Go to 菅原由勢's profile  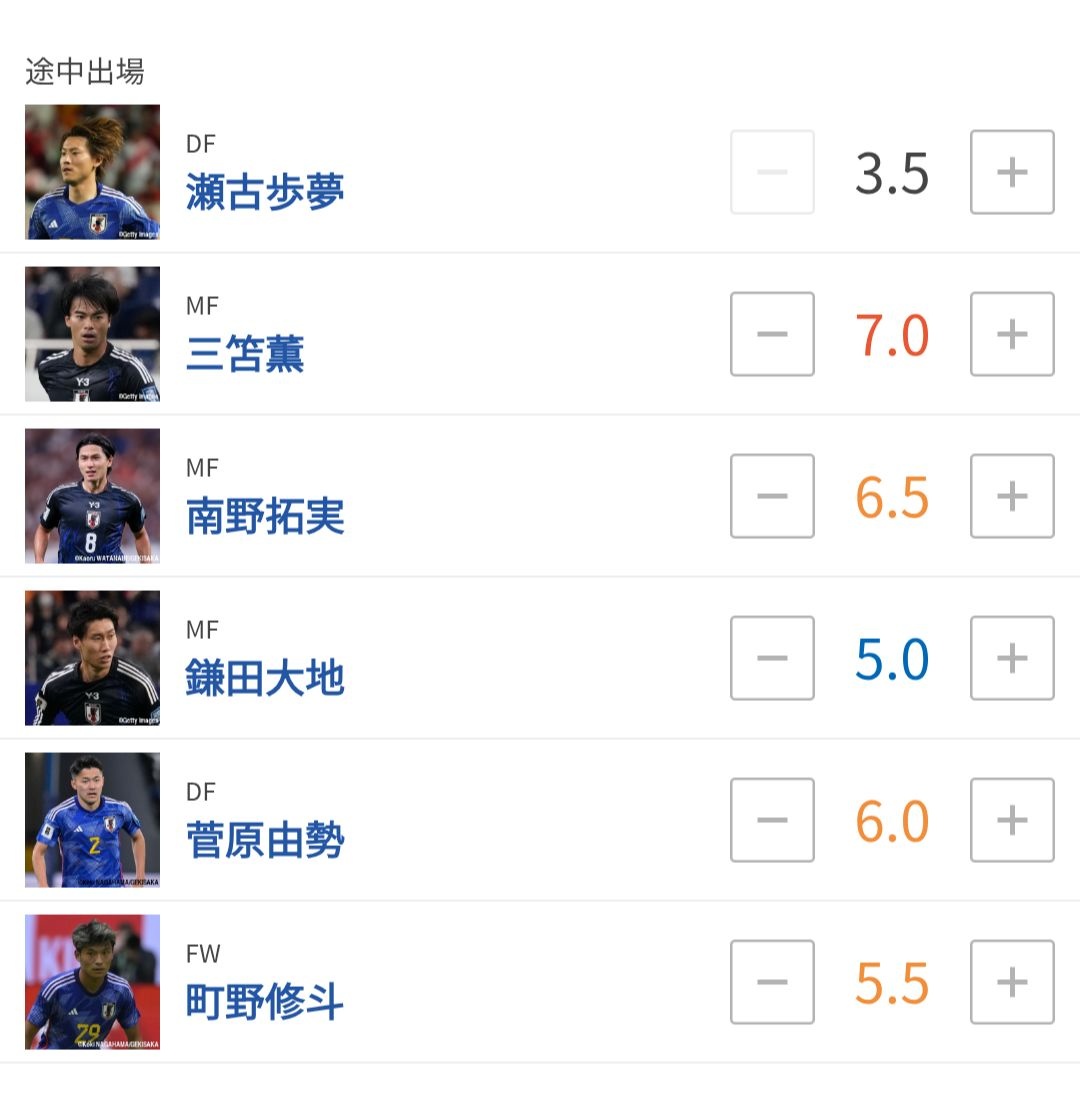(x=265, y=840)
